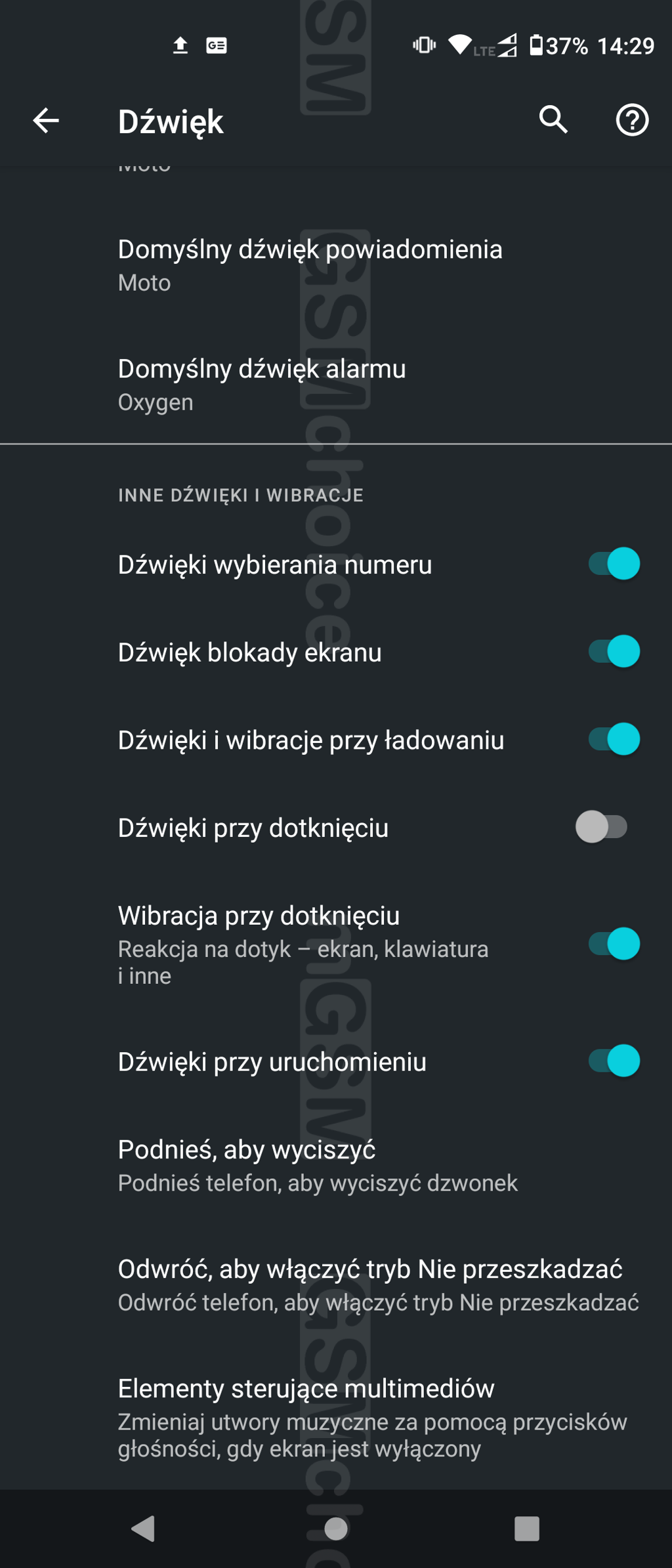
Task: Disable Dźwięki przy uruchomieniu
Action: (x=614, y=1061)
